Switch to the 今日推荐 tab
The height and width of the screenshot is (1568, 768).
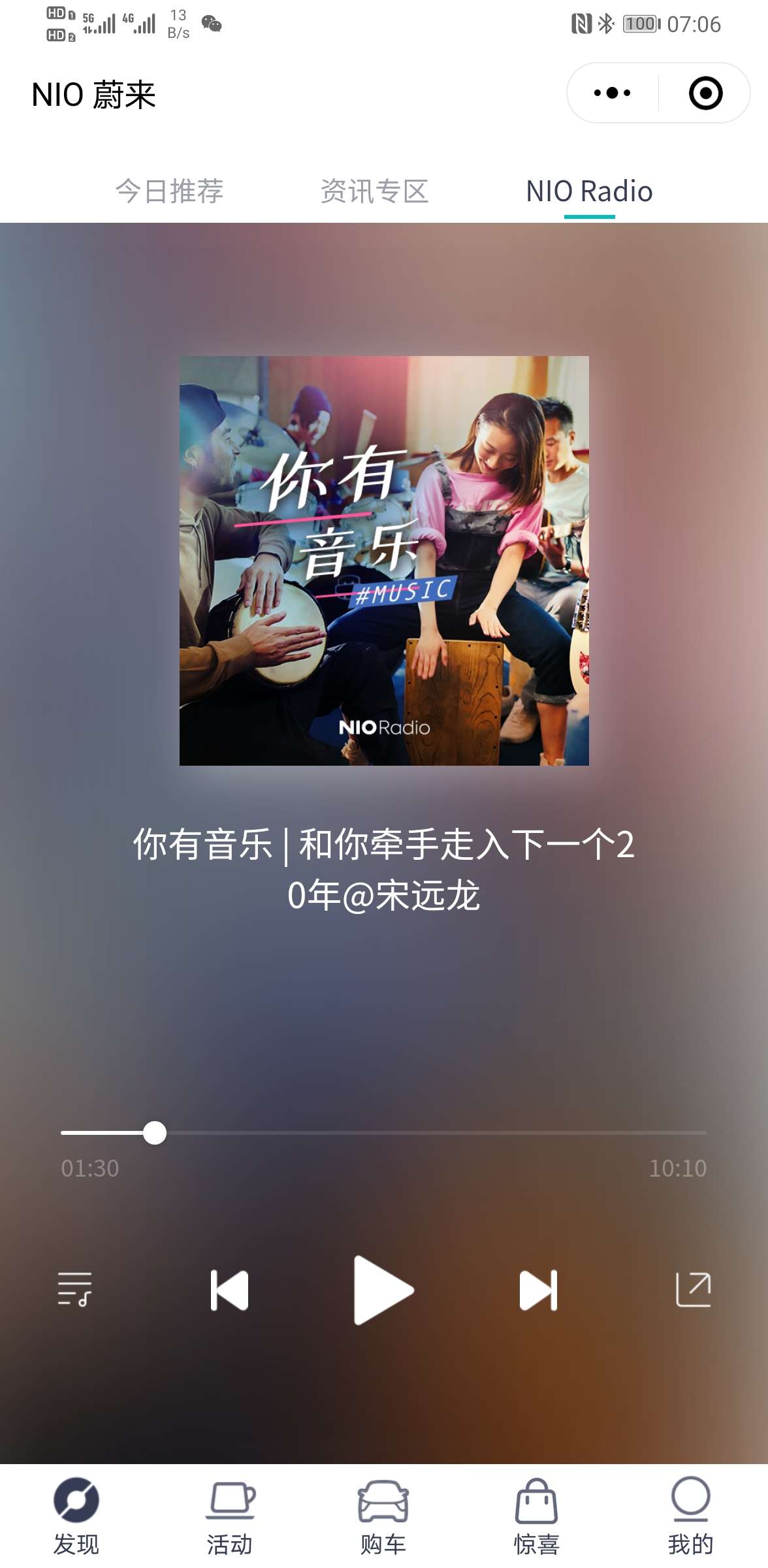169,191
